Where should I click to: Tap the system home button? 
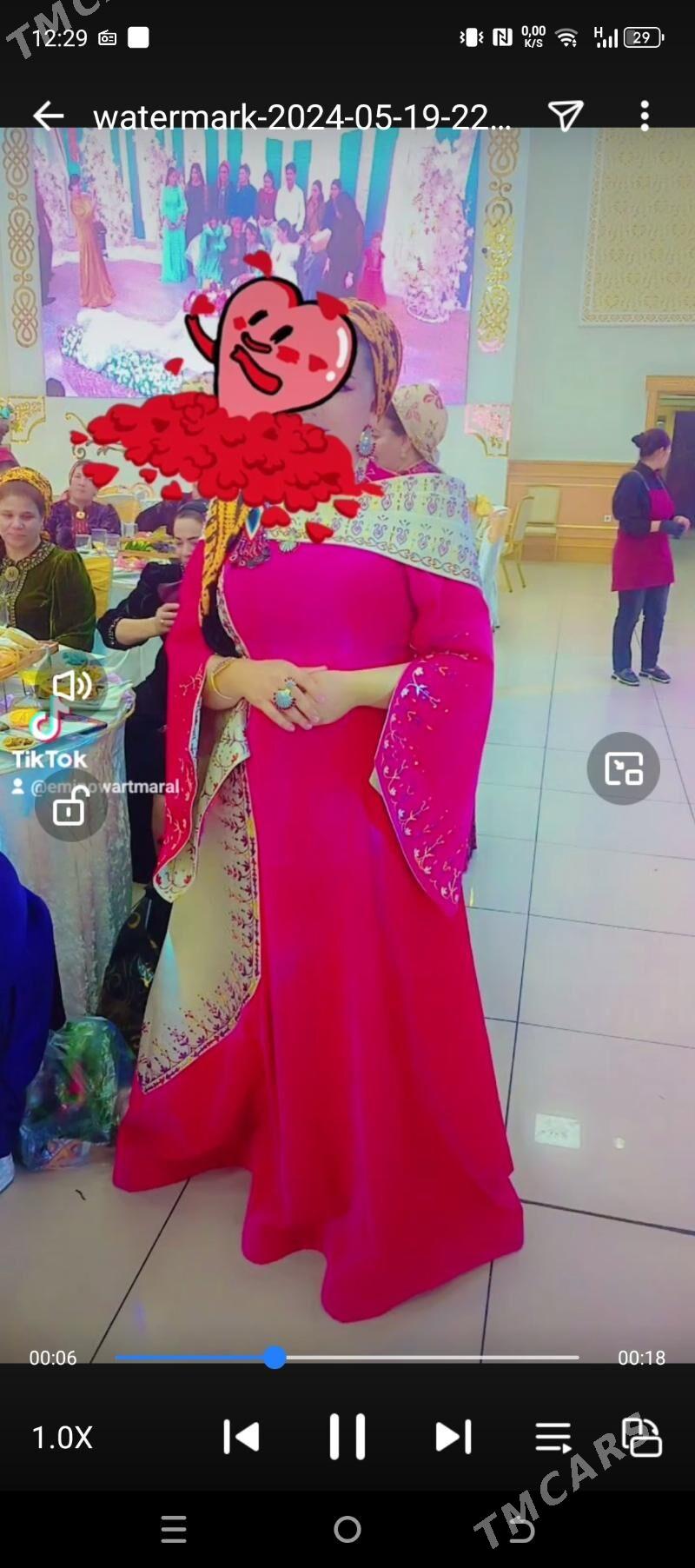pyautogui.click(x=347, y=1529)
